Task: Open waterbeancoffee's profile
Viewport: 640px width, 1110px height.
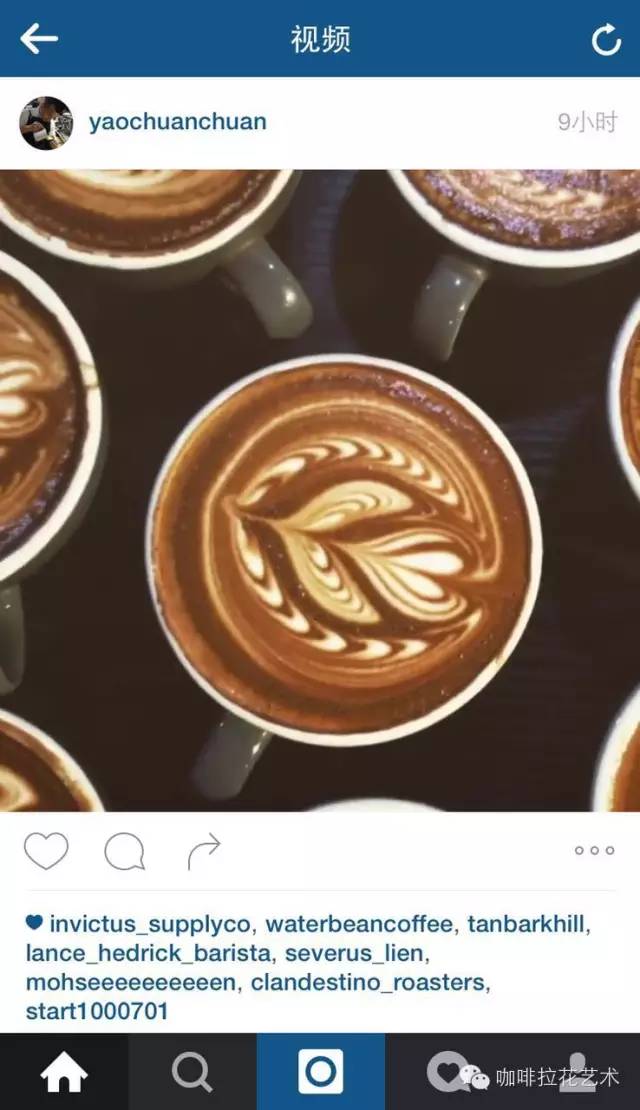Action: pos(359,924)
